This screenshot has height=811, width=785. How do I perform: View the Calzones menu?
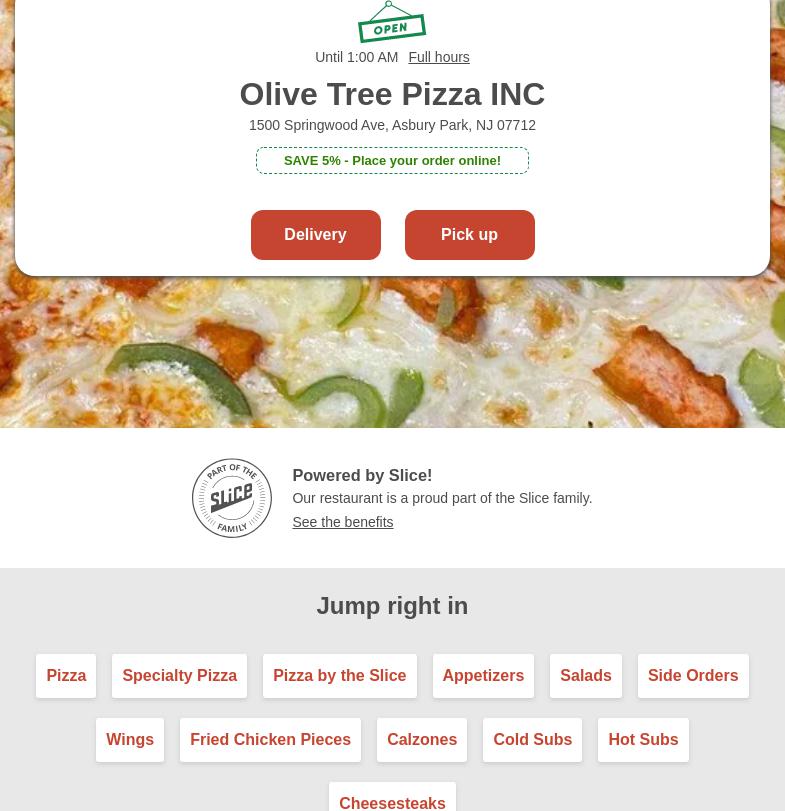click(421, 739)
